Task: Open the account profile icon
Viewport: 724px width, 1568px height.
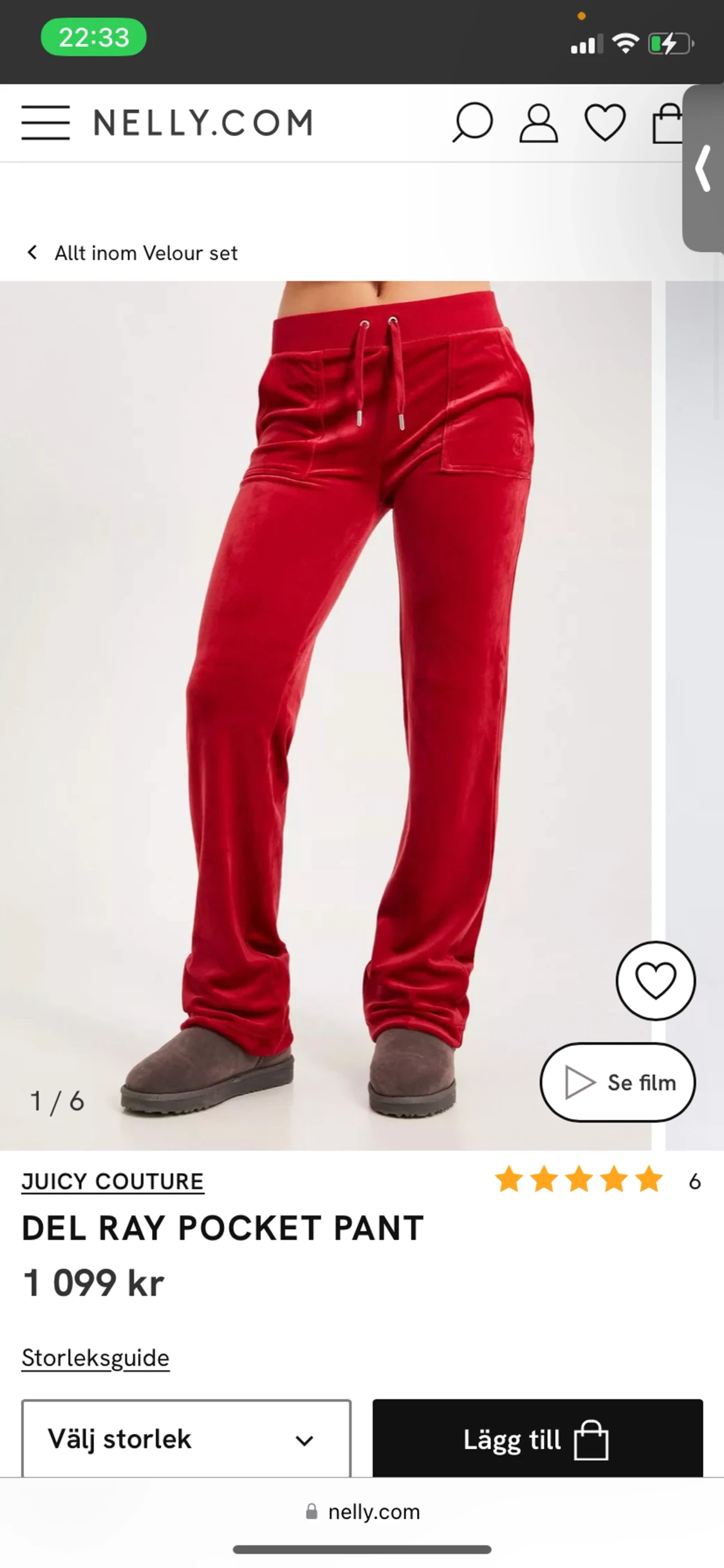Action: tap(539, 122)
